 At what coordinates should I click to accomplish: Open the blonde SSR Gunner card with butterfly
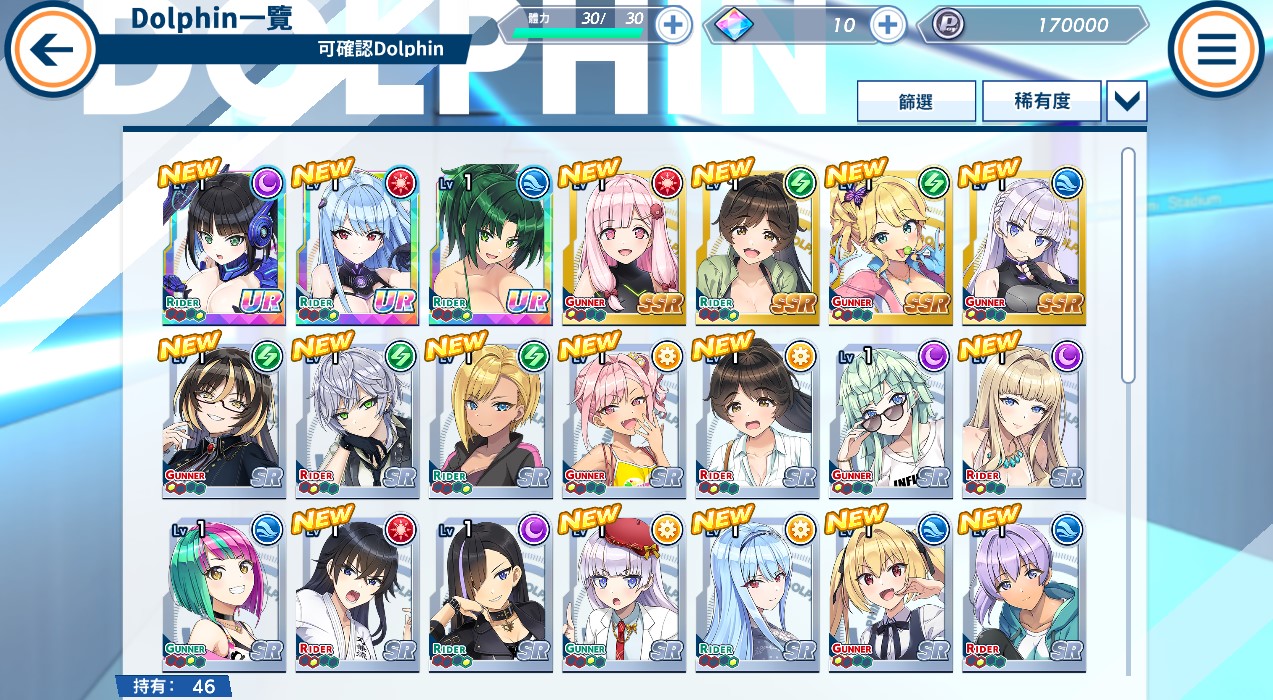click(890, 247)
